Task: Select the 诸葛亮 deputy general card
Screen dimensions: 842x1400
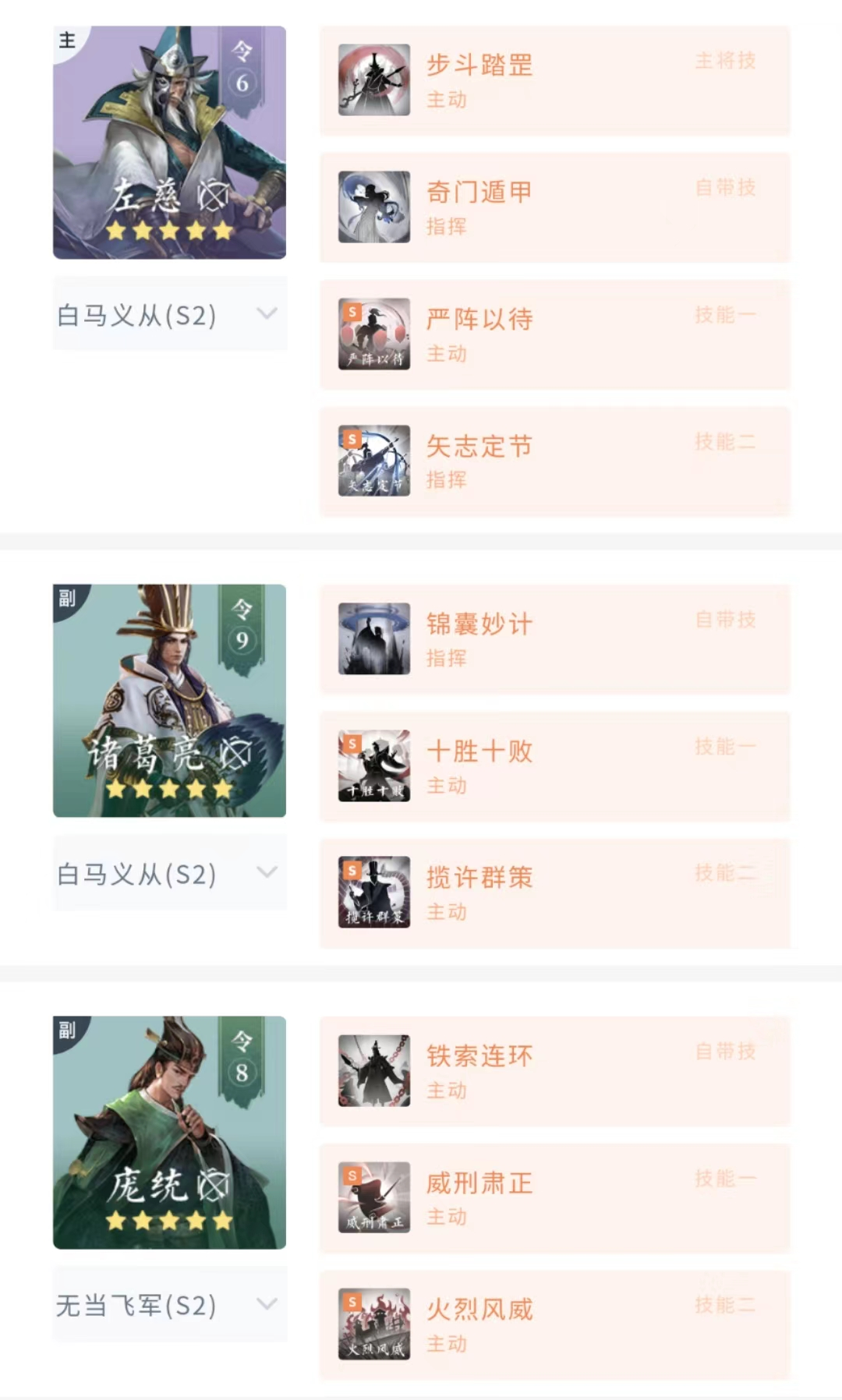Action: [169, 701]
